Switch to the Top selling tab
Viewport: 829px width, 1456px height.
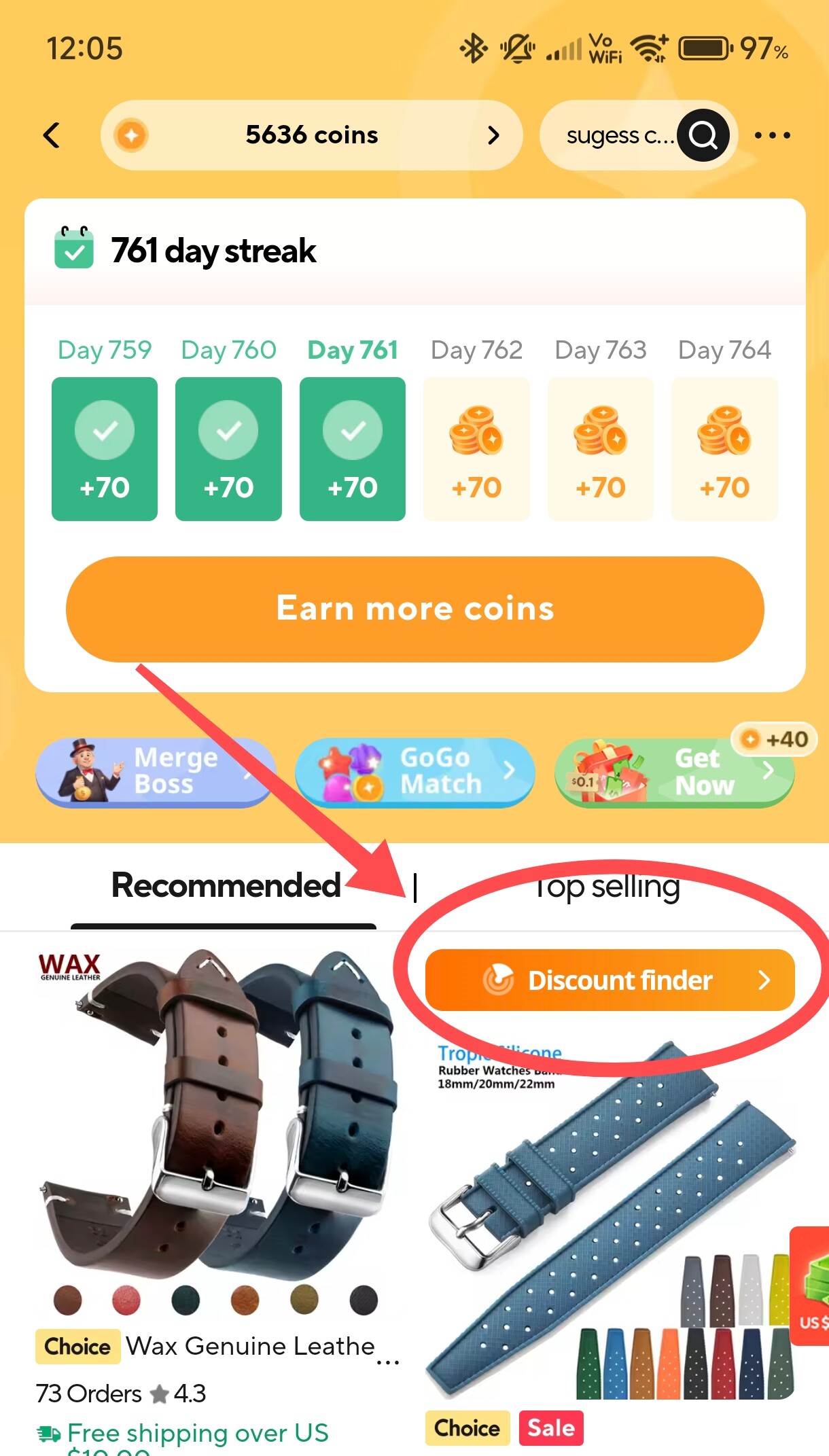click(x=607, y=887)
